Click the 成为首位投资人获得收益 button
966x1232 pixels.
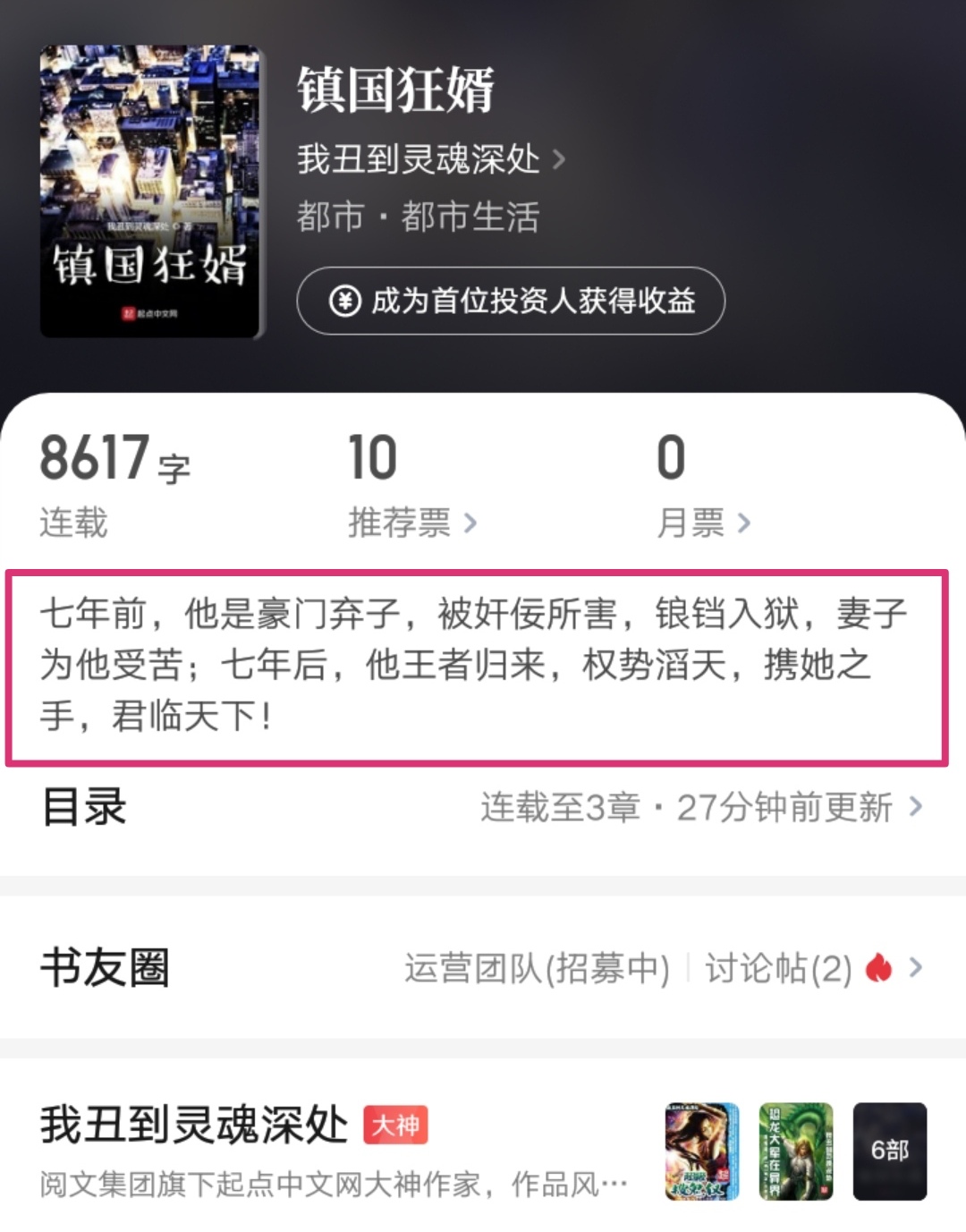click(x=508, y=302)
